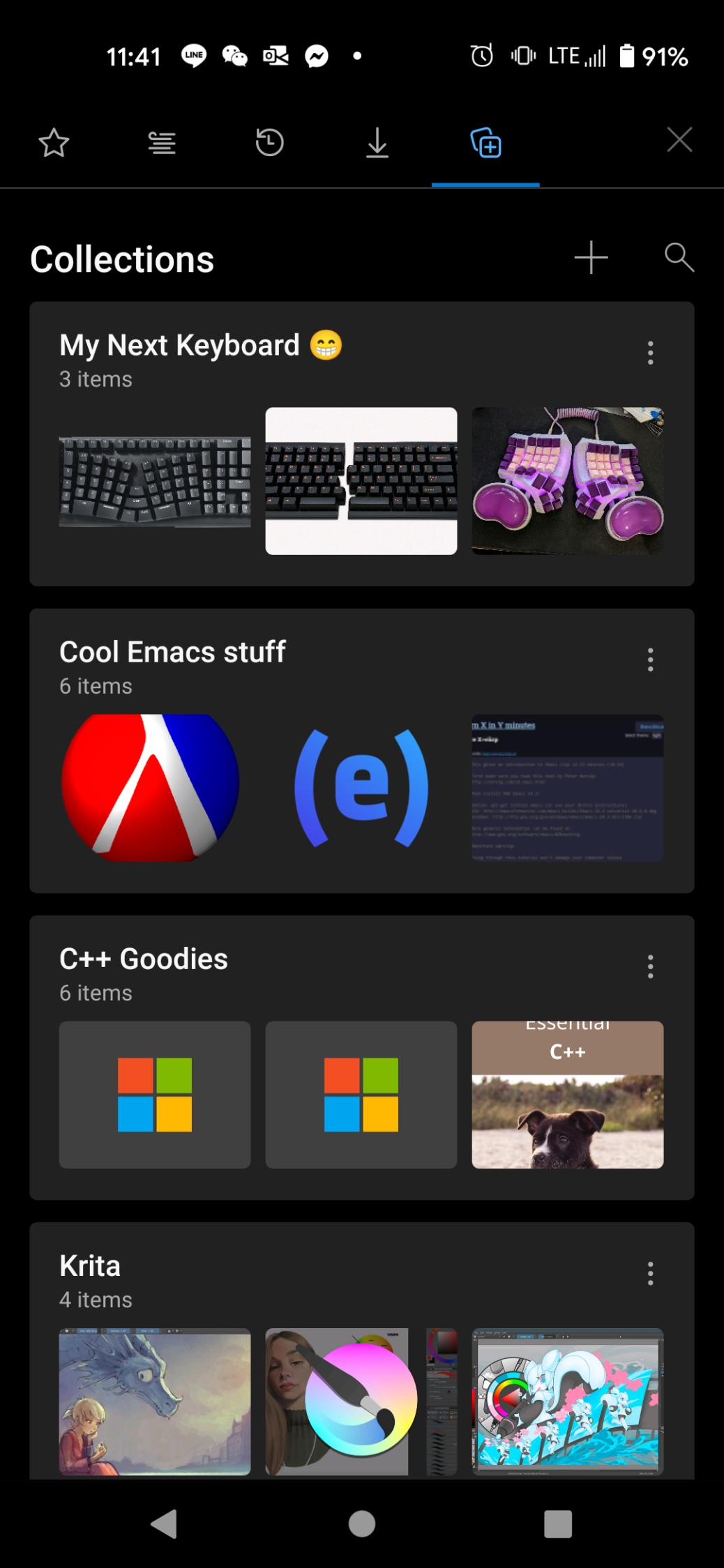
Task: Go back using the system back button
Action: click(x=165, y=1524)
